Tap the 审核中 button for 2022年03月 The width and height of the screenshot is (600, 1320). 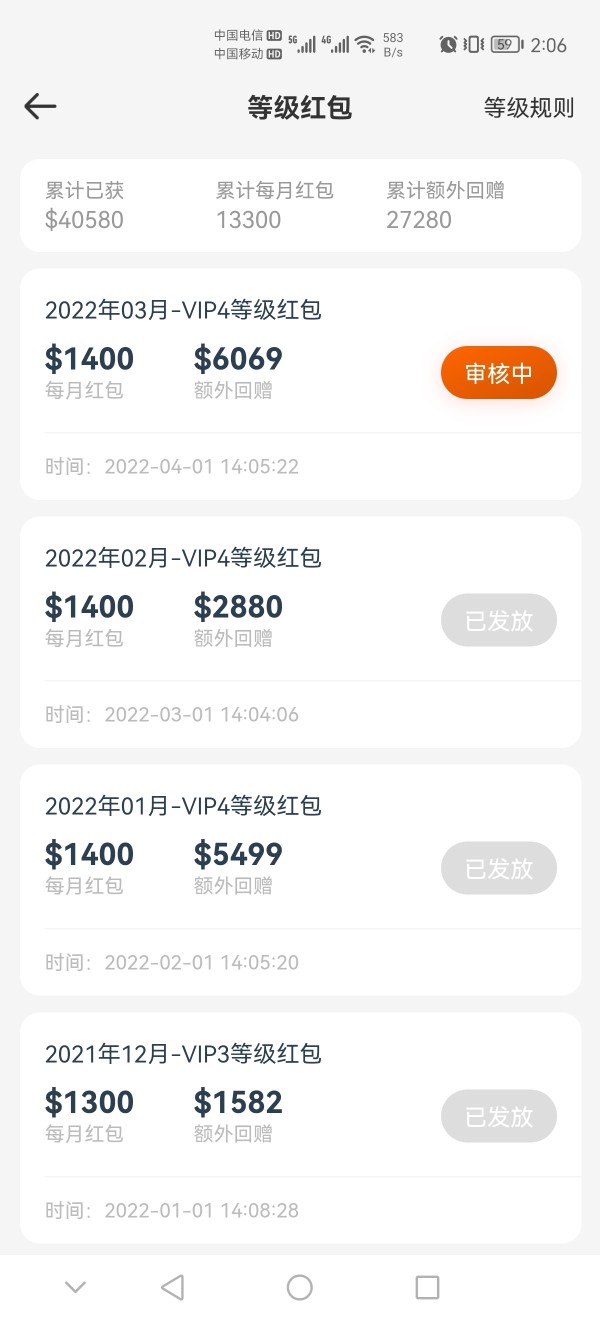click(x=499, y=373)
